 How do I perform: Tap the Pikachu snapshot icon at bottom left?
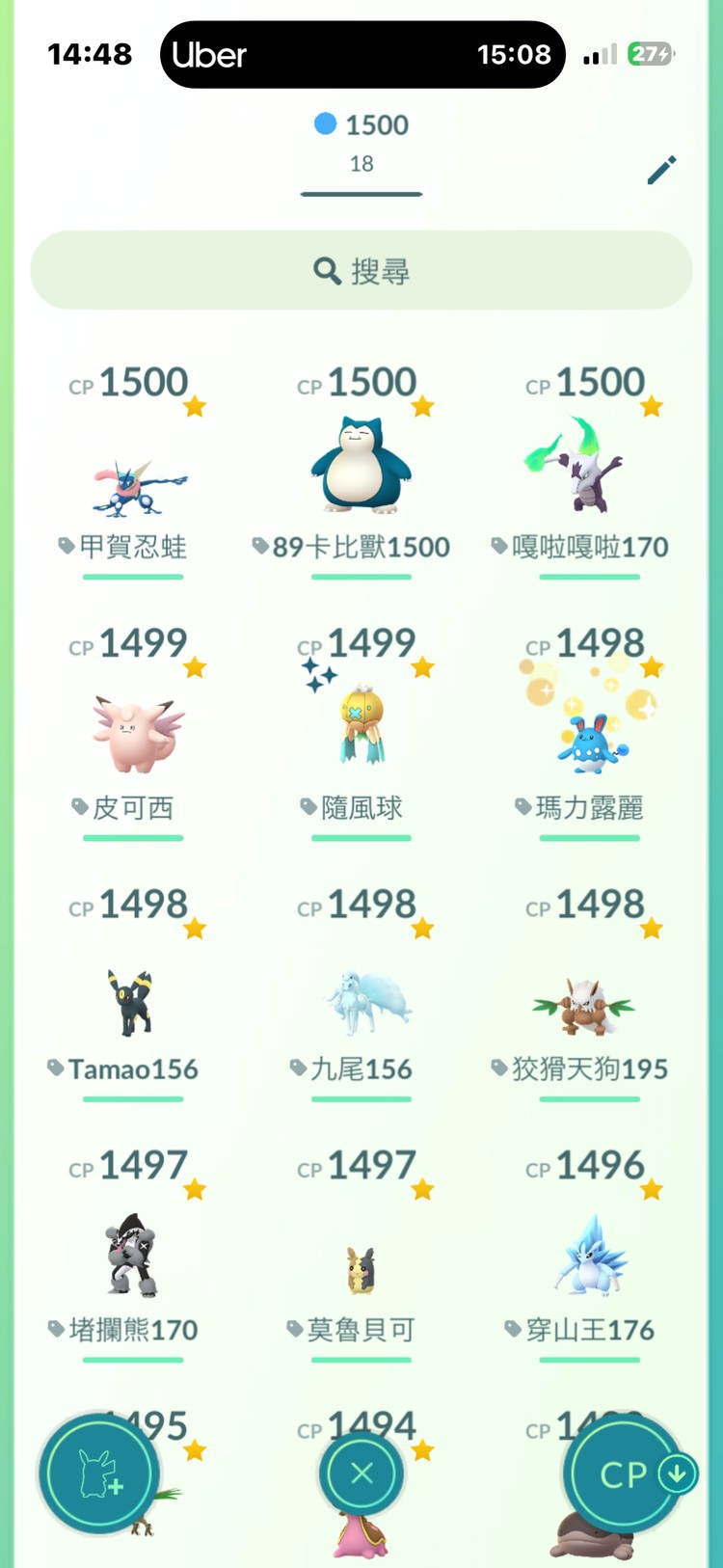pyautogui.click(x=98, y=1474)
